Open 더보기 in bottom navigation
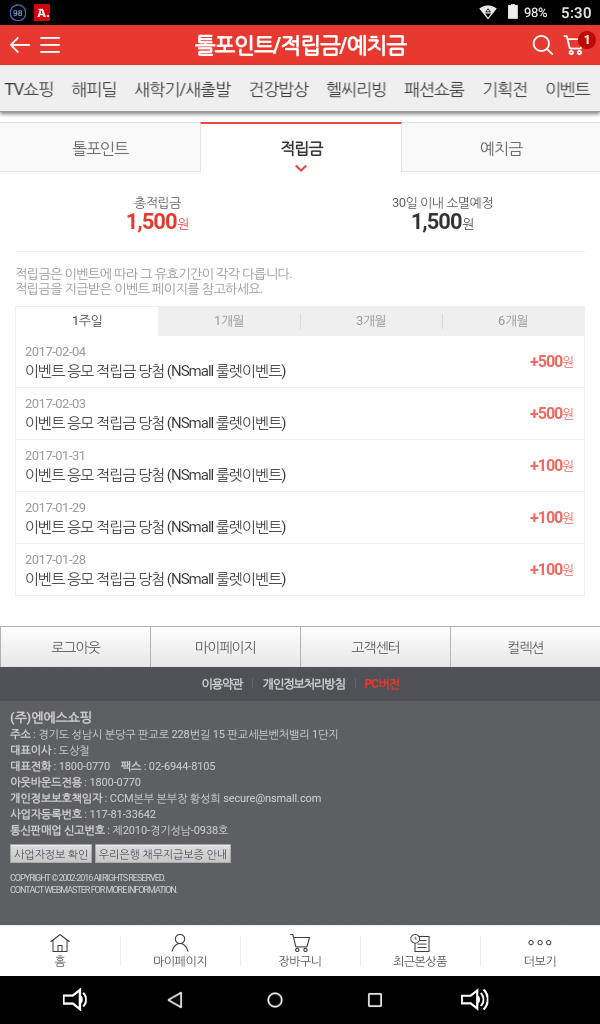This screenshot has height=1024, width=600. click(540, 950)
